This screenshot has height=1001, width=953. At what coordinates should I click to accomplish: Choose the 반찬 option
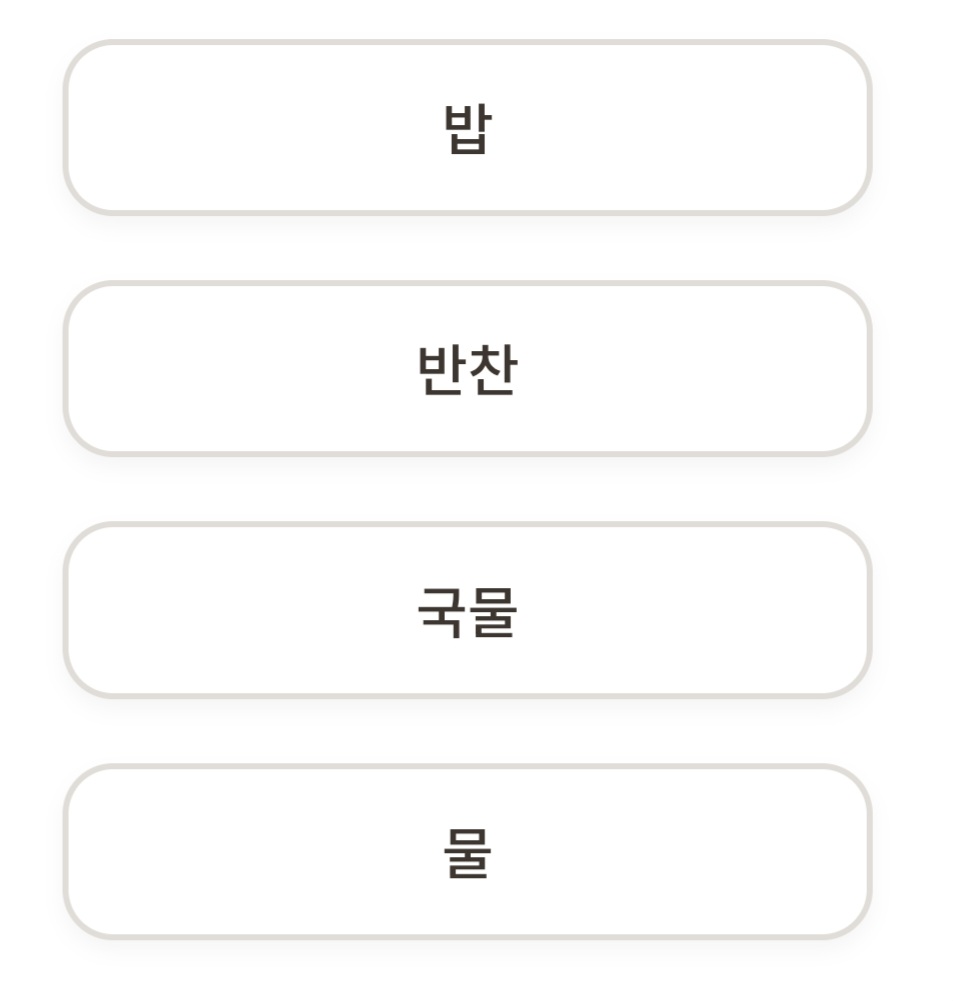[467, 369]
